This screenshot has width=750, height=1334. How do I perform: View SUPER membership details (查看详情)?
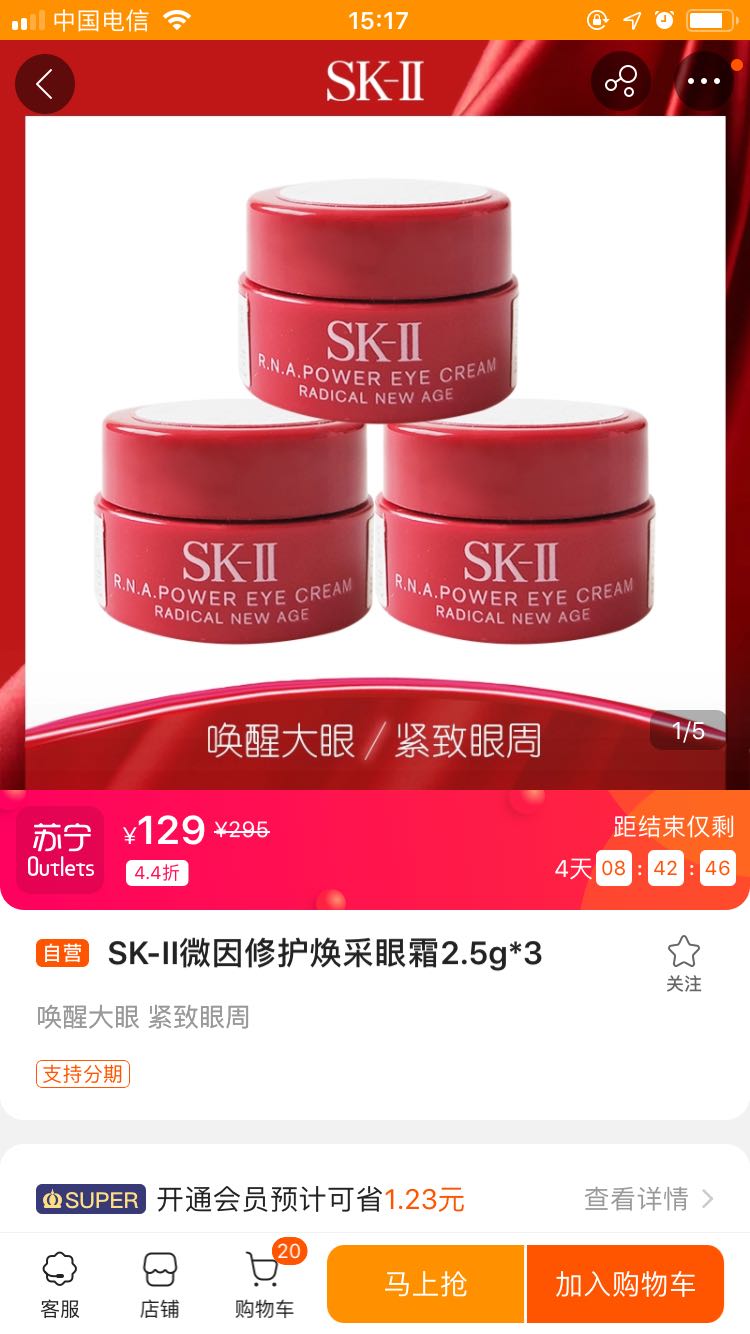648,1198
